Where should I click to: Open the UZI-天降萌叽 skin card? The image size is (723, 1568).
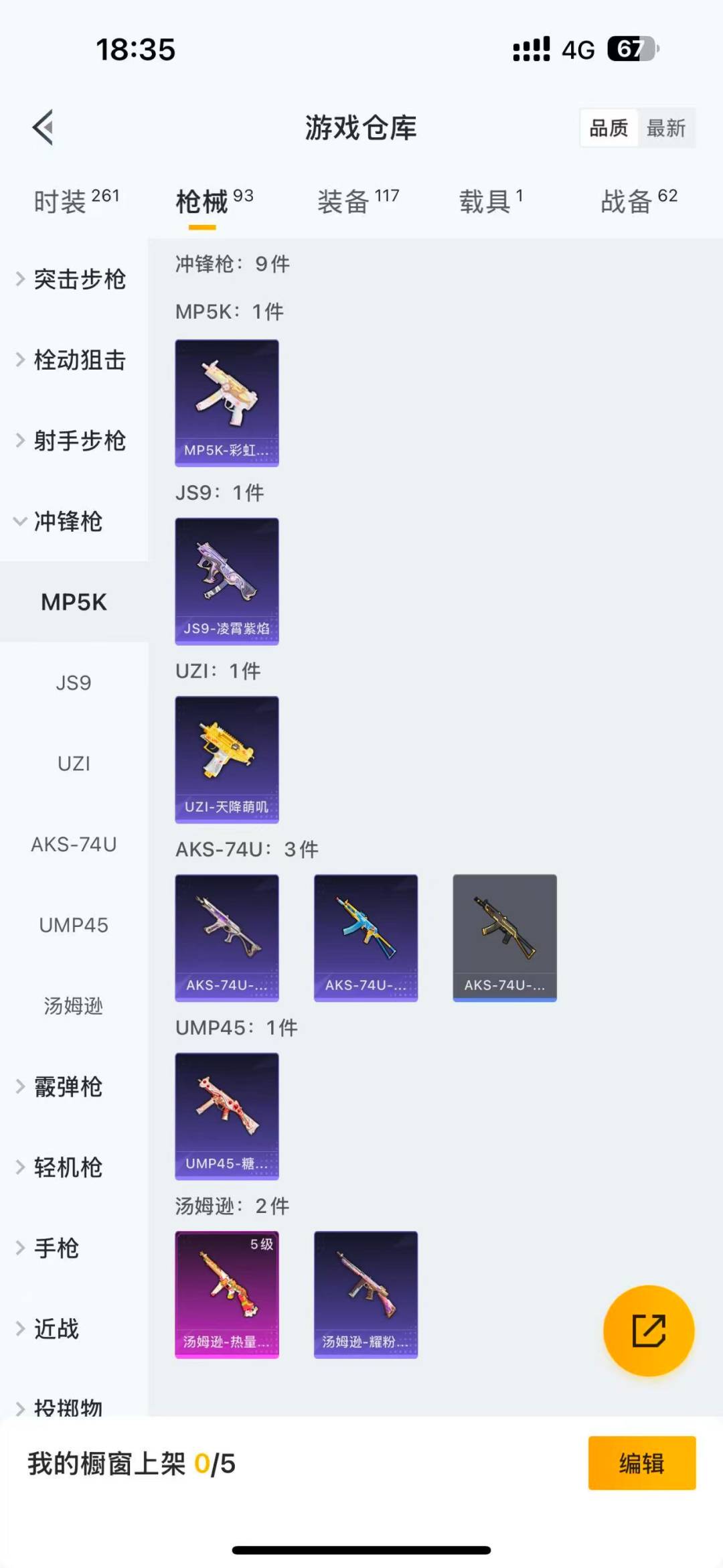point(227,760)
